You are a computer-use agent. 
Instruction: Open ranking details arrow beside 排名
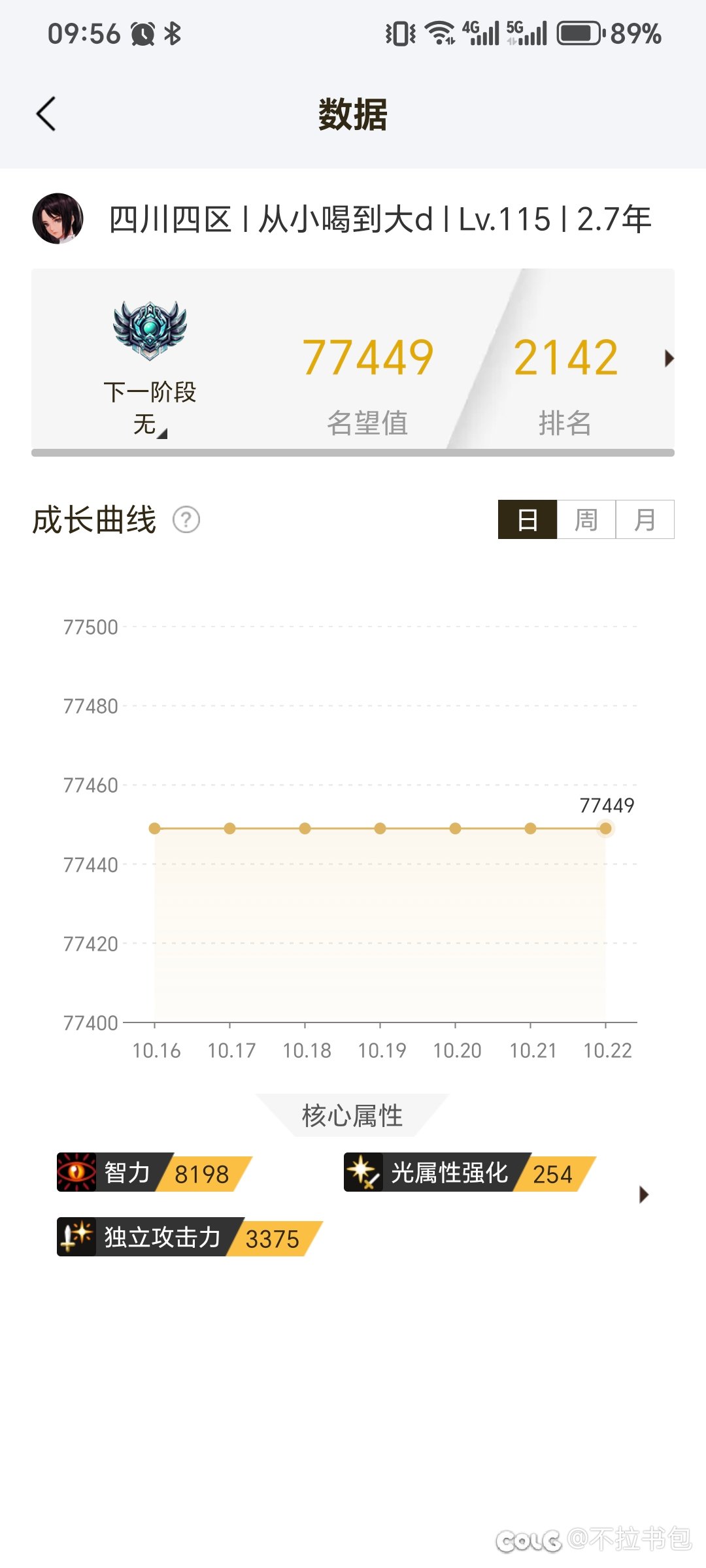[668, 358]
